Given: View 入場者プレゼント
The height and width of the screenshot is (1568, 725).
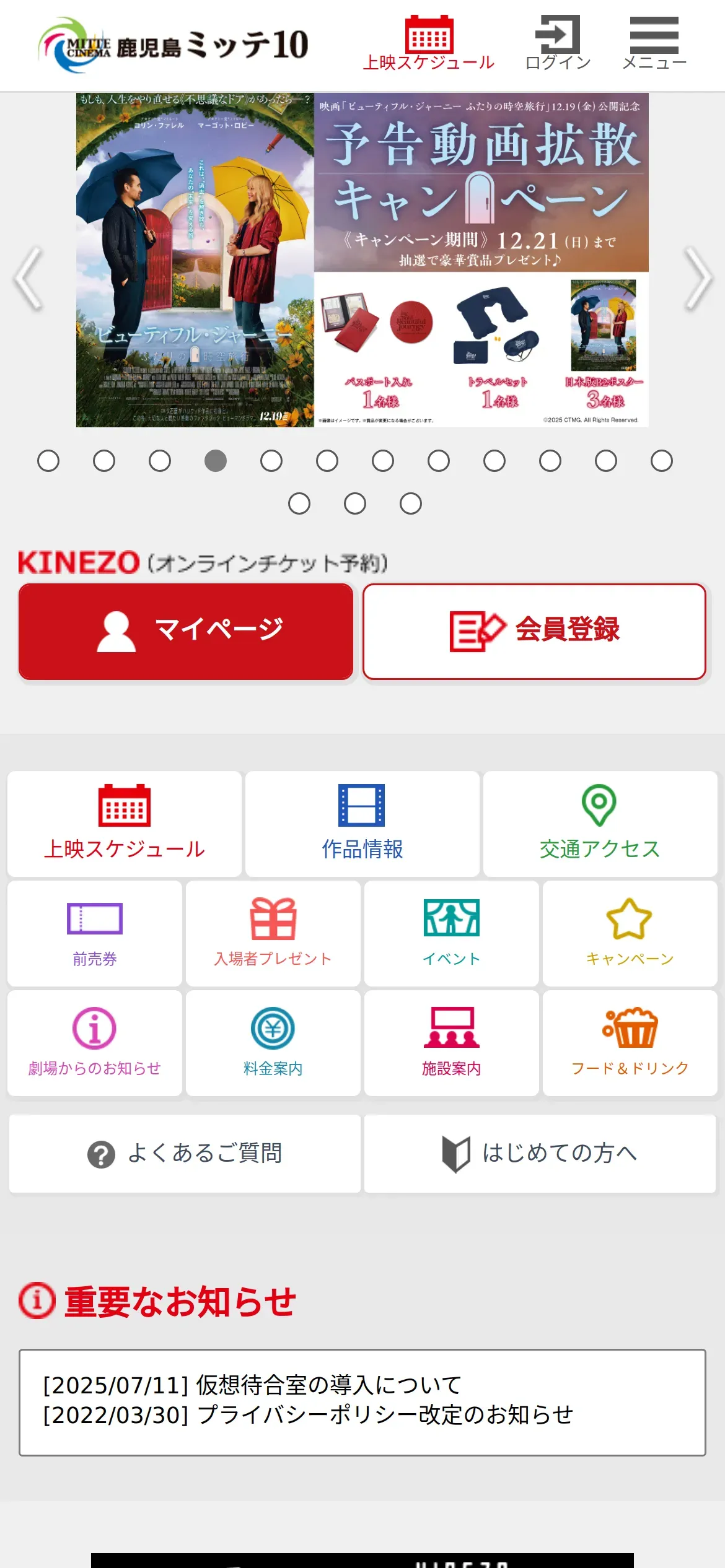Looking at the screenshot, I should [273, 933].
